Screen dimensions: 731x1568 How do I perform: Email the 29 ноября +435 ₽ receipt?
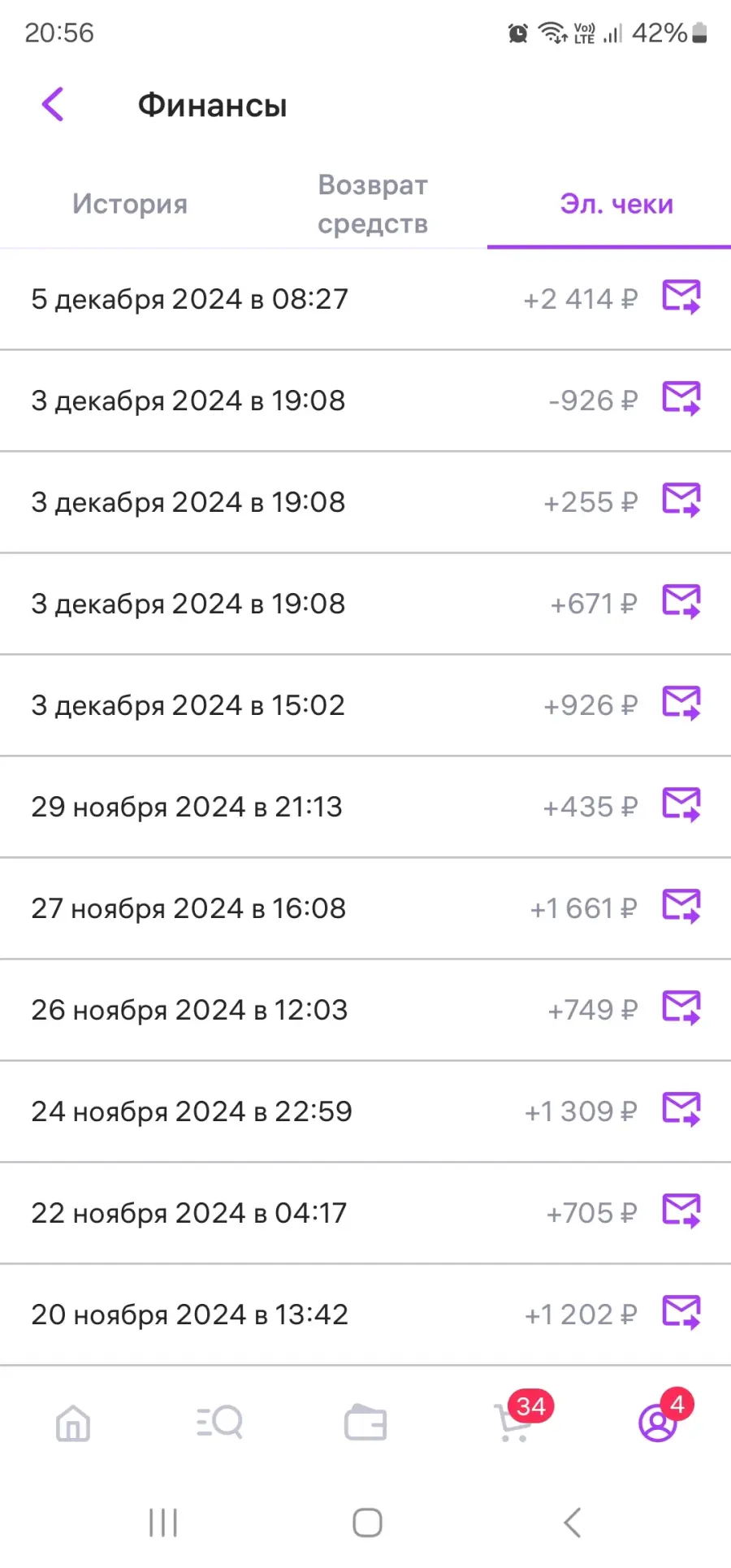(x=681, y=805)
